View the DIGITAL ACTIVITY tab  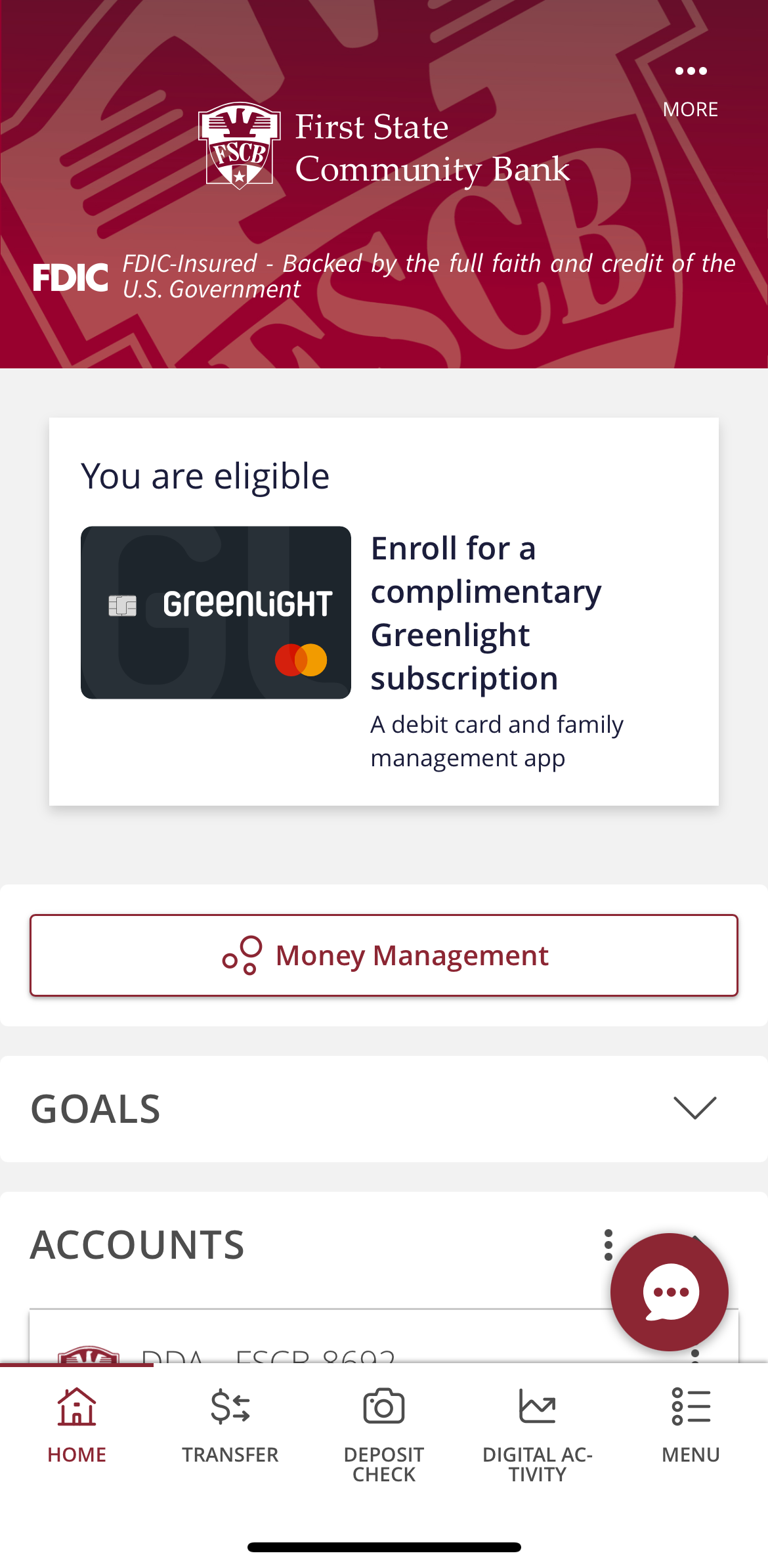point(538,1433)
